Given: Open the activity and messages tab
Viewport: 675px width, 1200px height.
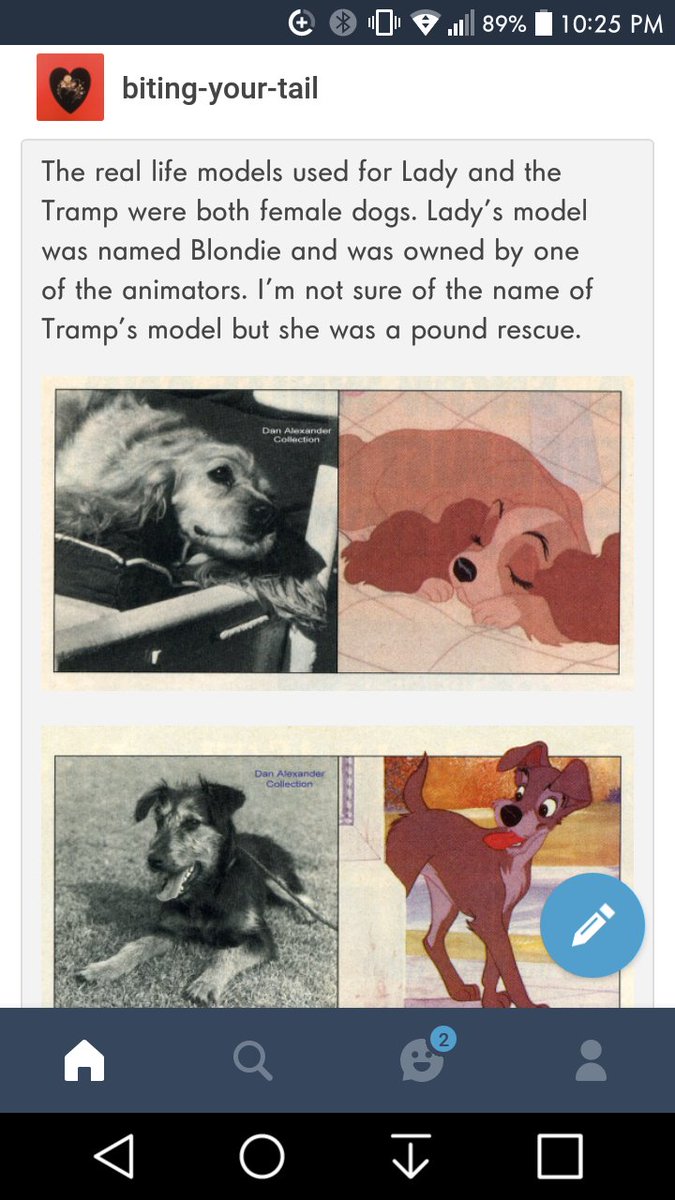Looking at the screenshot, I should (x=424, y=1058).
